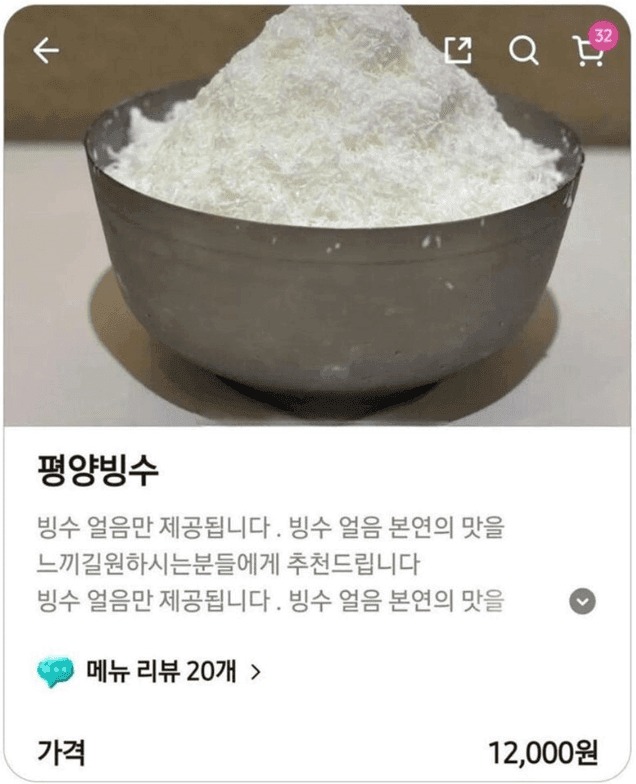Viewport: 636px width, 784px height.
Task: Share this 평양빙수 menu item
Action: [x=457, y=51]
